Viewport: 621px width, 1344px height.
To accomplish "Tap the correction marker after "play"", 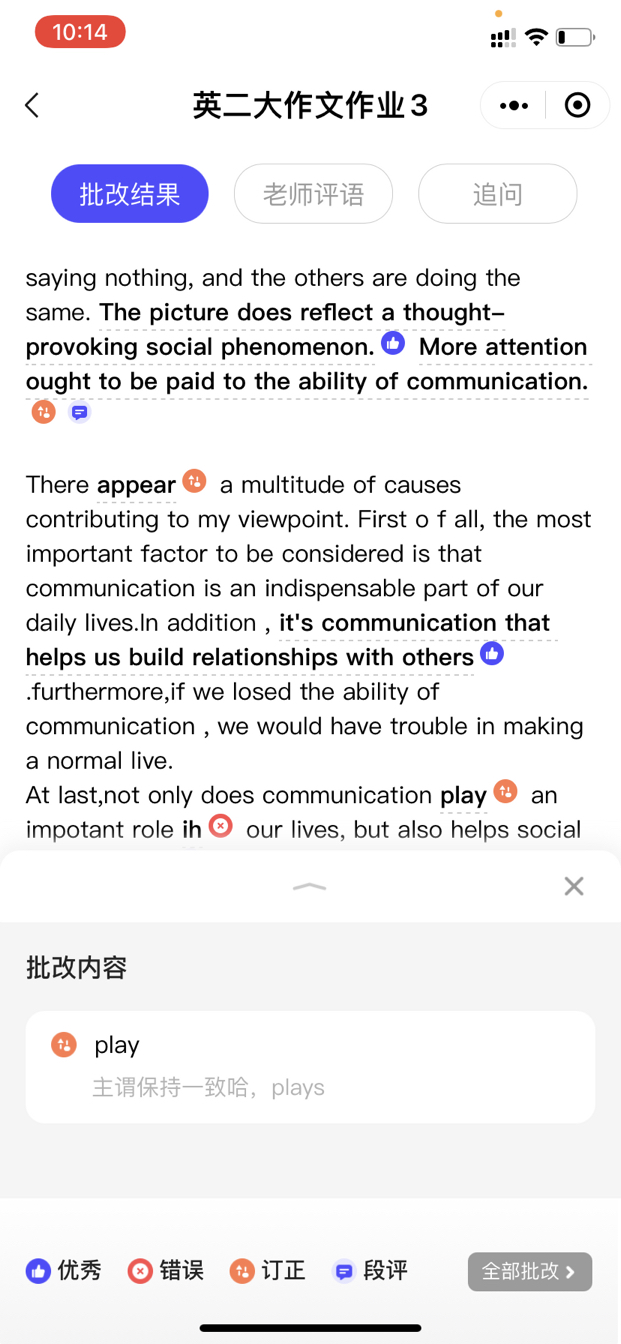I will coord(506,792).
